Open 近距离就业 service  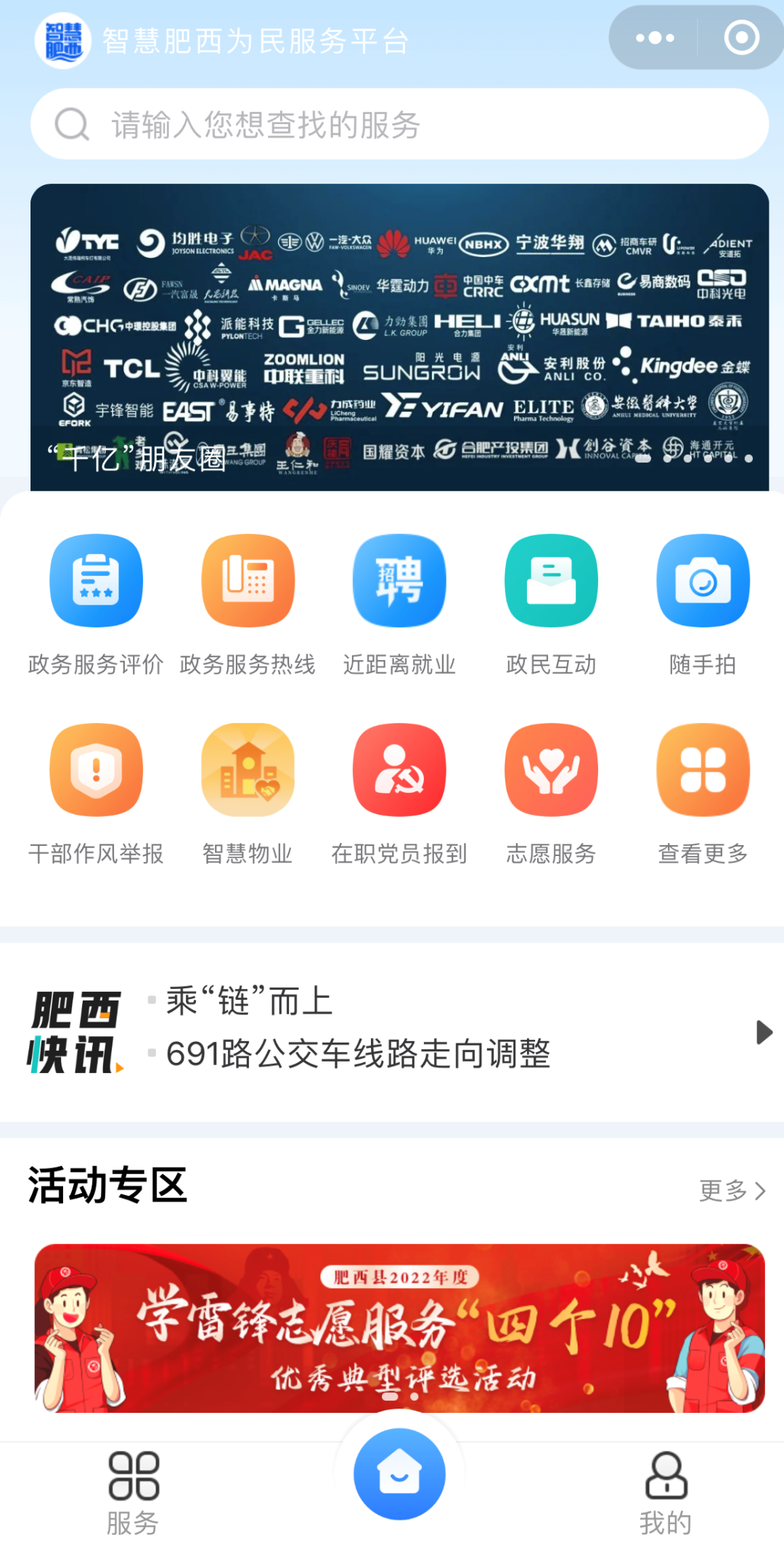pyautogui.click(x=399, y=604)
